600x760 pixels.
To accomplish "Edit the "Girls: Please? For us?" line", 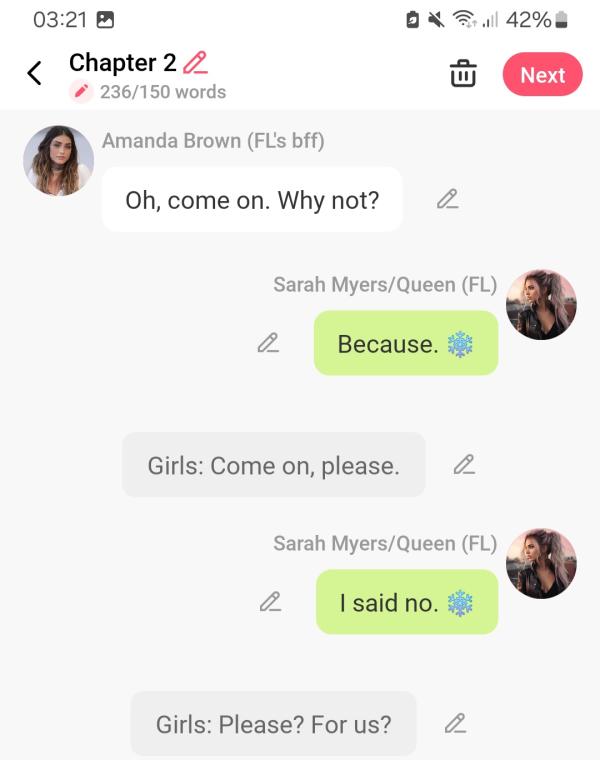I will click(x=455, y=722).
